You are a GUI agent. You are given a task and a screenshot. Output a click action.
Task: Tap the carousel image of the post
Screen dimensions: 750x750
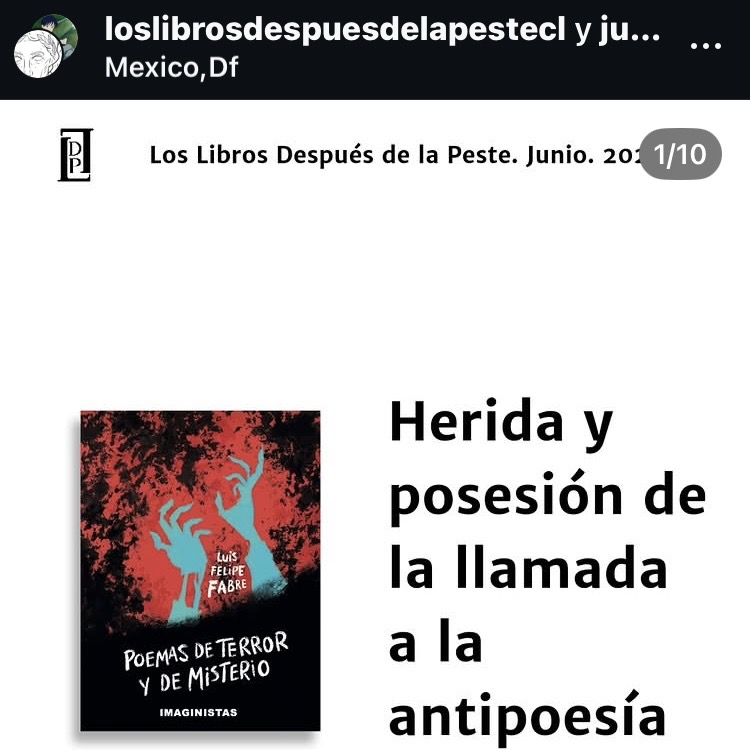click(375, 450)
